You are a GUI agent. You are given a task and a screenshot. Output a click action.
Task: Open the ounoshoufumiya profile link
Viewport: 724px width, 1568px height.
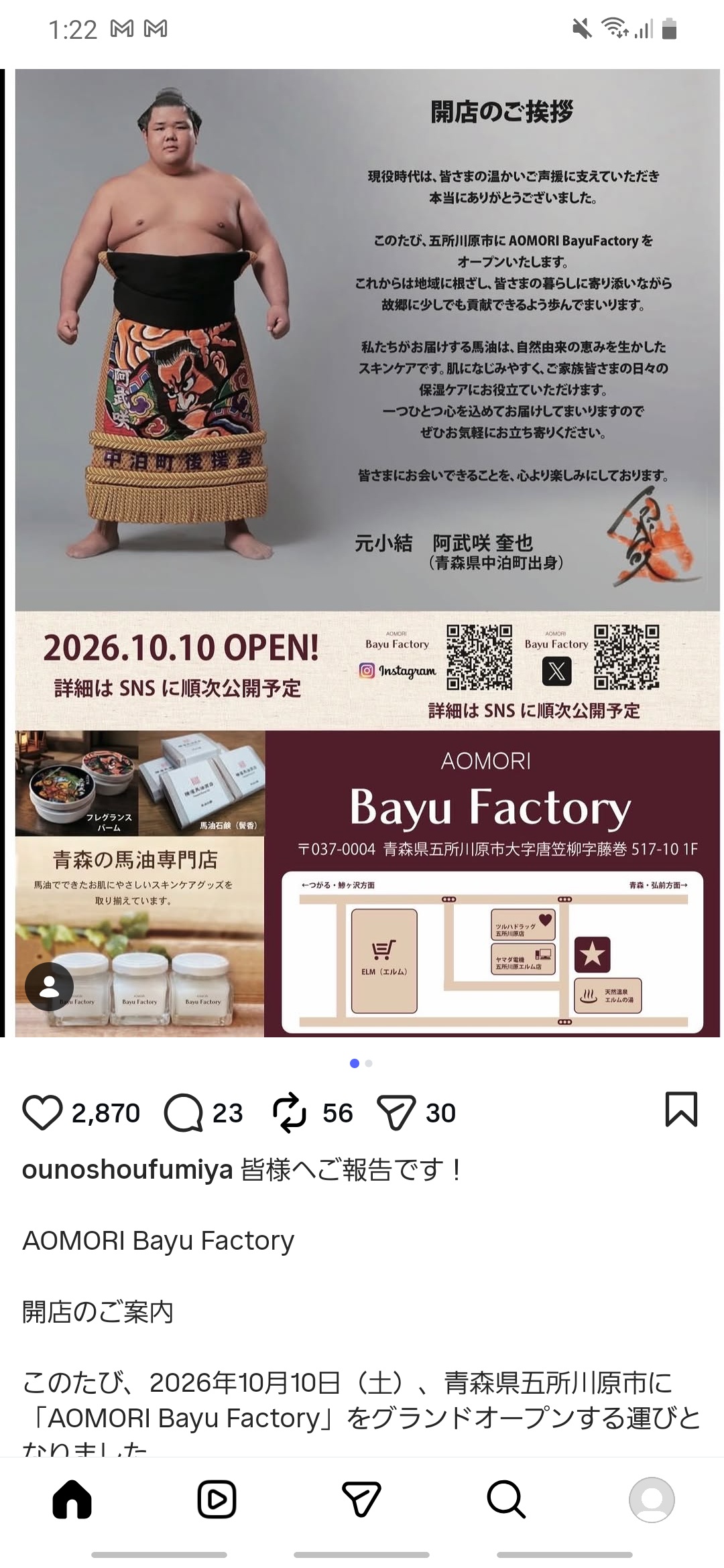click(127, 1169)
